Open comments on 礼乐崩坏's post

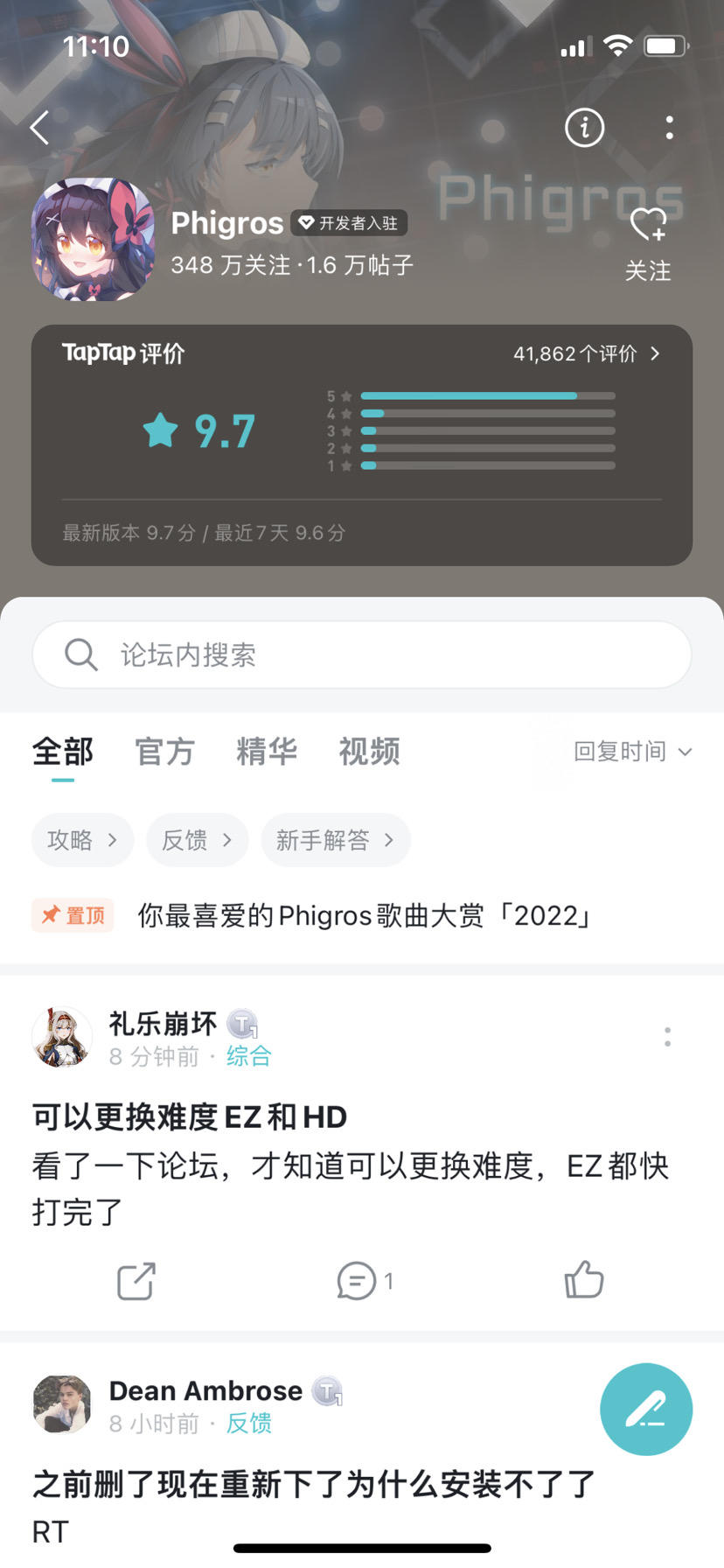[363, 1282]
